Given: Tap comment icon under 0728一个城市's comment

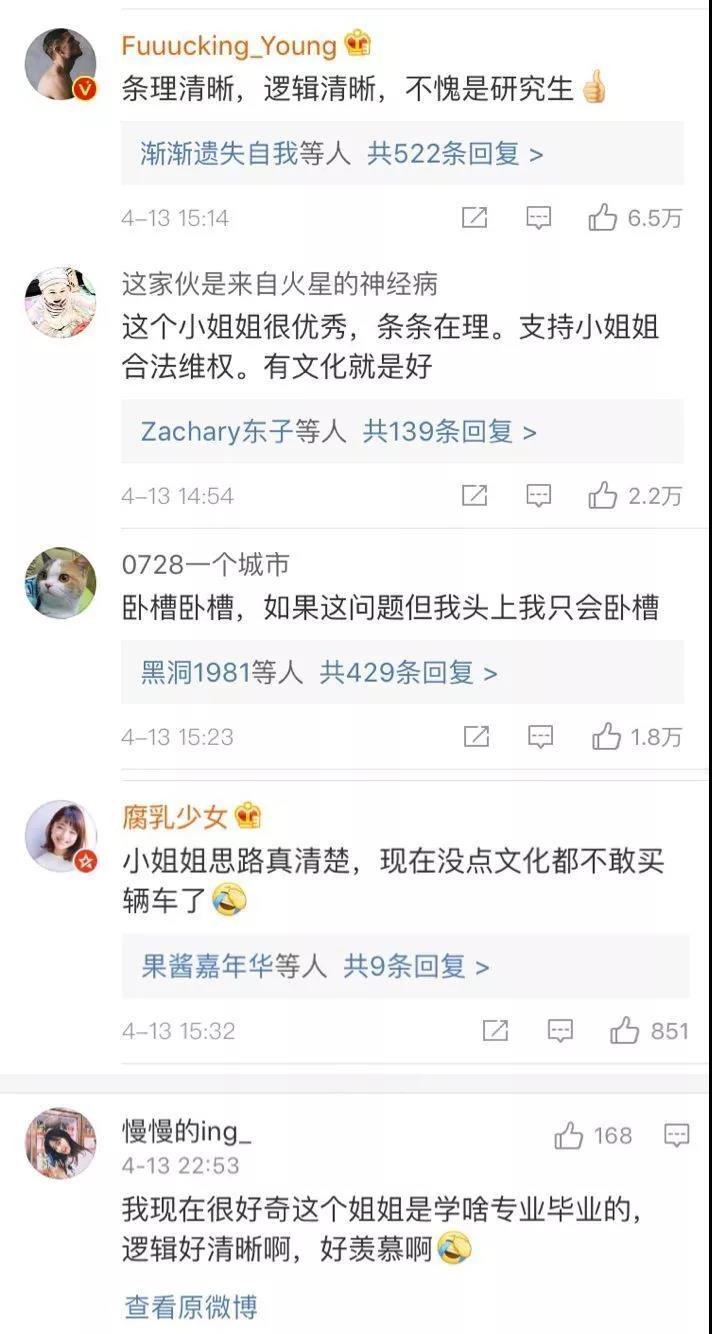Looking at the screenshot, I should point(540,737).
